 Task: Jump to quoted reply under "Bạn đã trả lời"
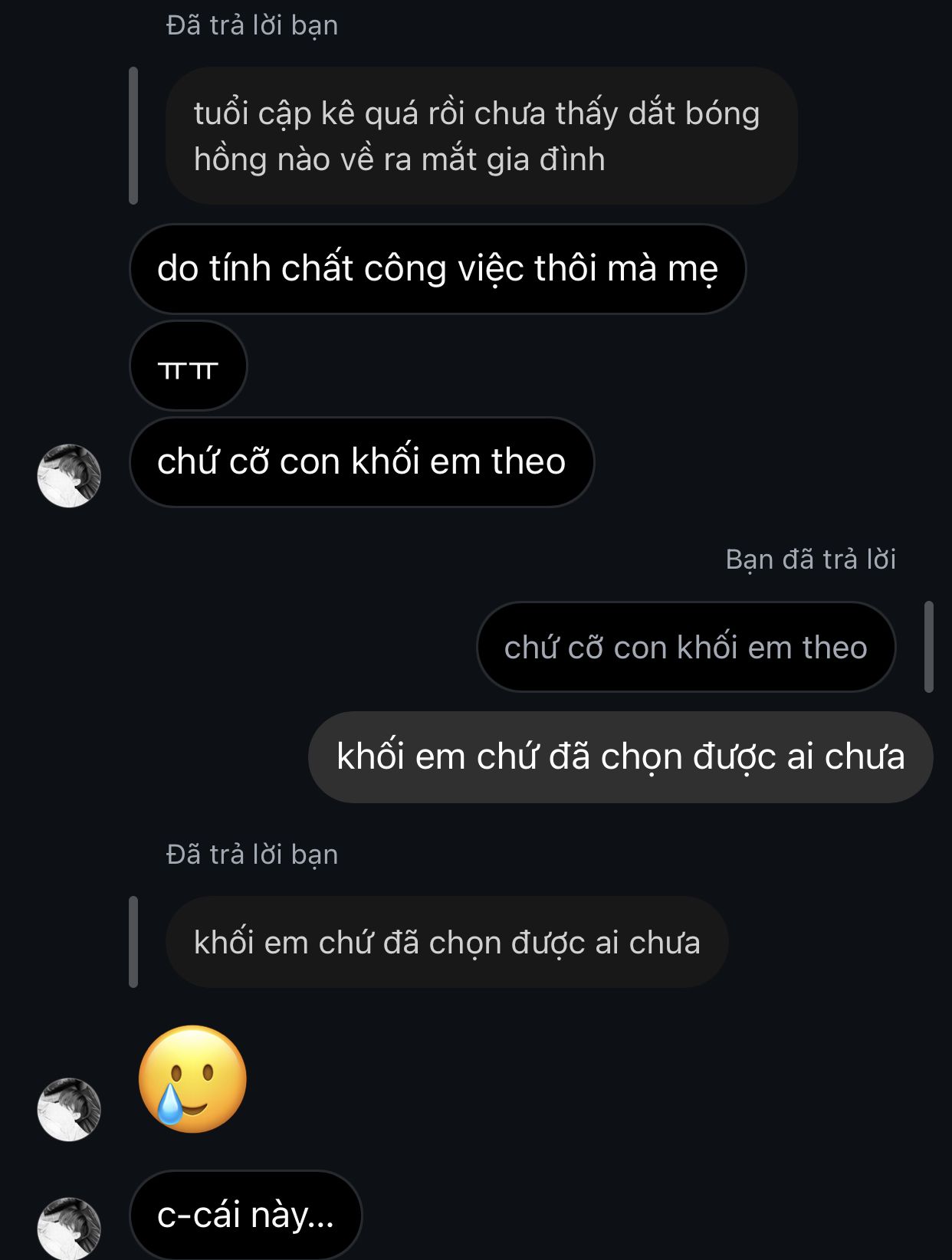(x=685, y=648)
